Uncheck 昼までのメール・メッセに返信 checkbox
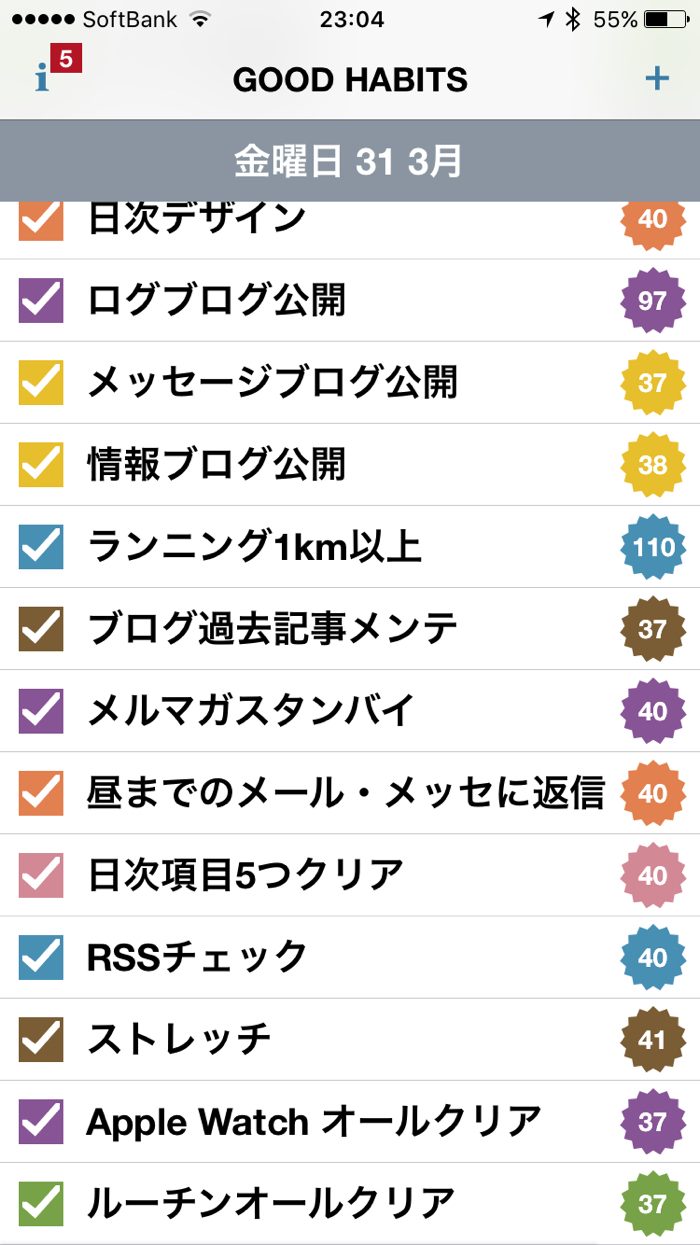Screen dimensions: 700x1245 pos(41,793)
